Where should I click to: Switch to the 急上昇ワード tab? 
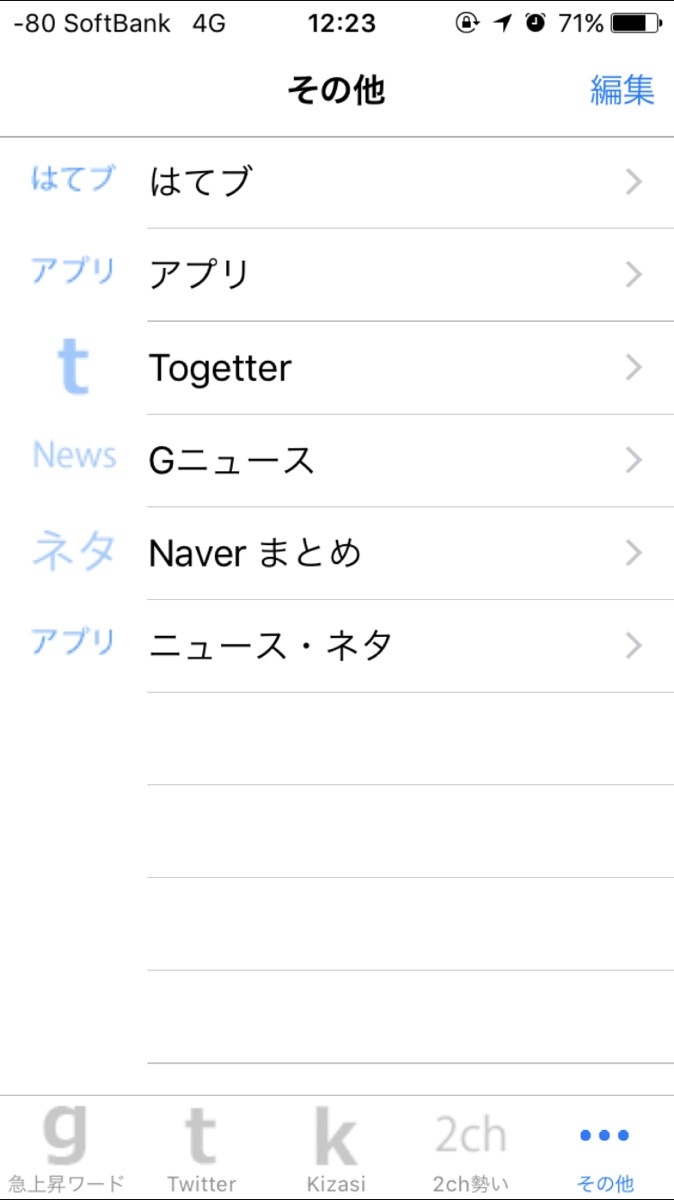coord(66,1149)
